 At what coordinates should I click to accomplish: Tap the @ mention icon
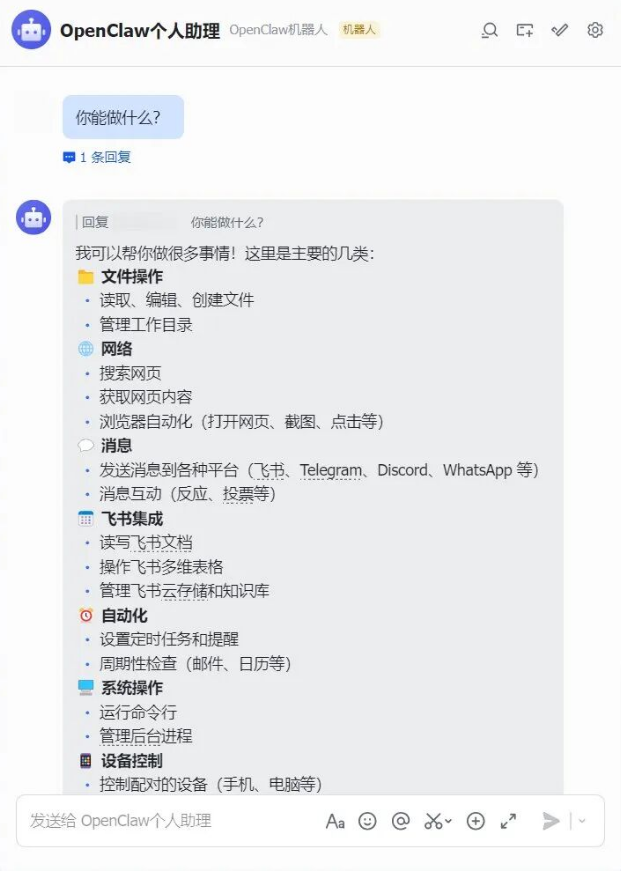[401, 821]
